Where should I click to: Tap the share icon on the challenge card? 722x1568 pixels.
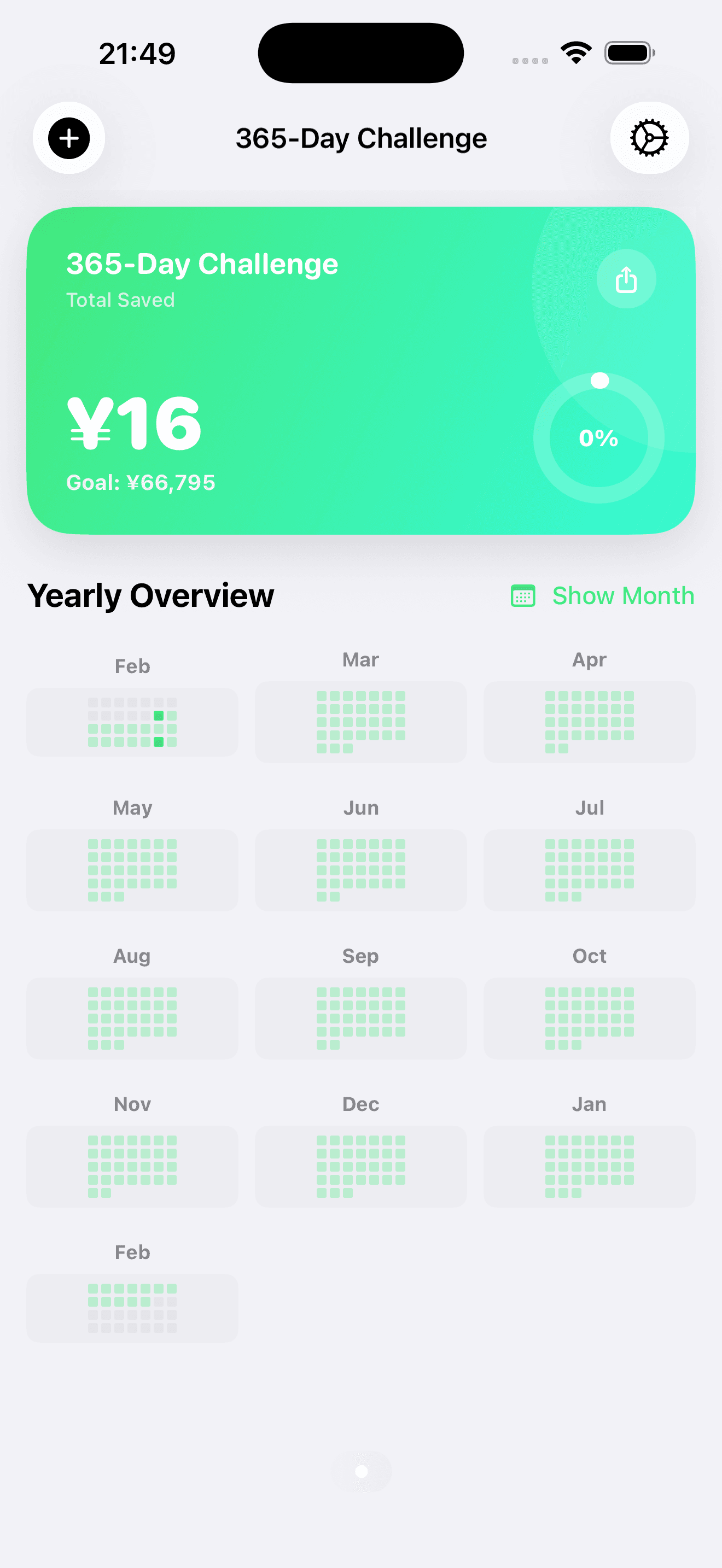(x=626, y=279)
